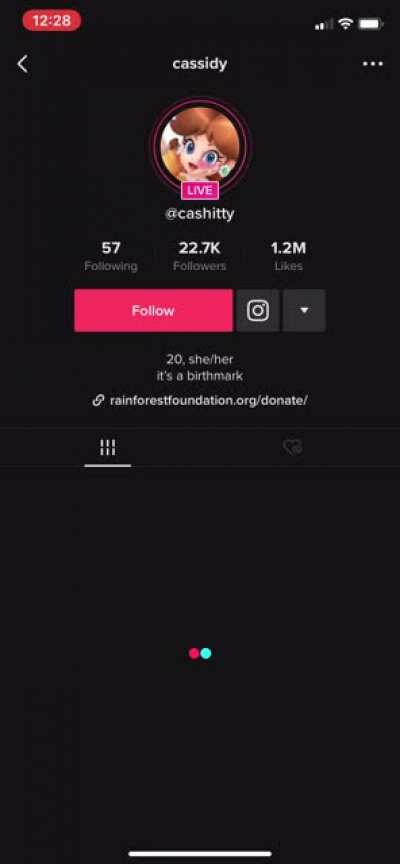
Task: View the 22.7K Followers list
Action: pyautogui.click(x=199, y=257)
